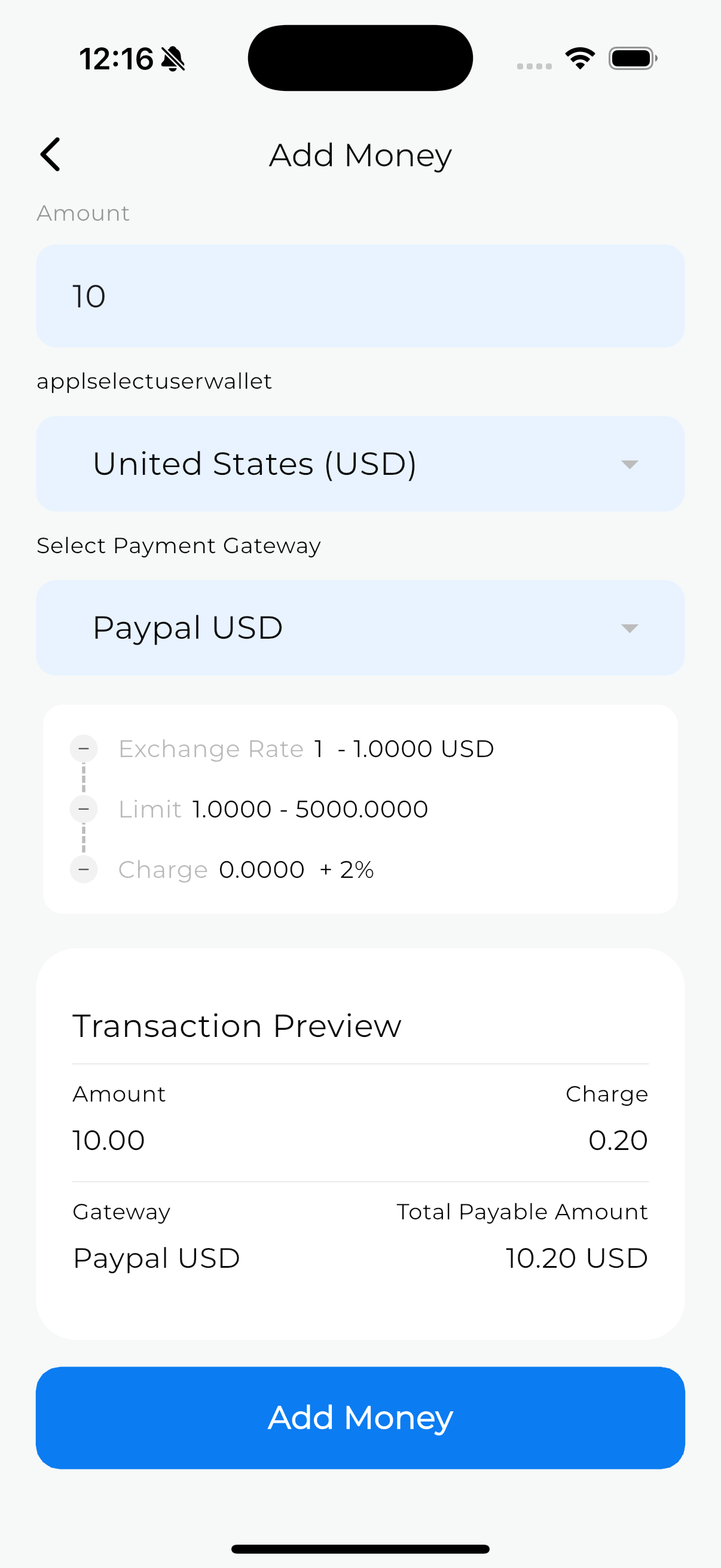Tap the muted notification bell icon
This screenshot has height=1568, width=721.
pyautogui.click(x=172, y=59)
